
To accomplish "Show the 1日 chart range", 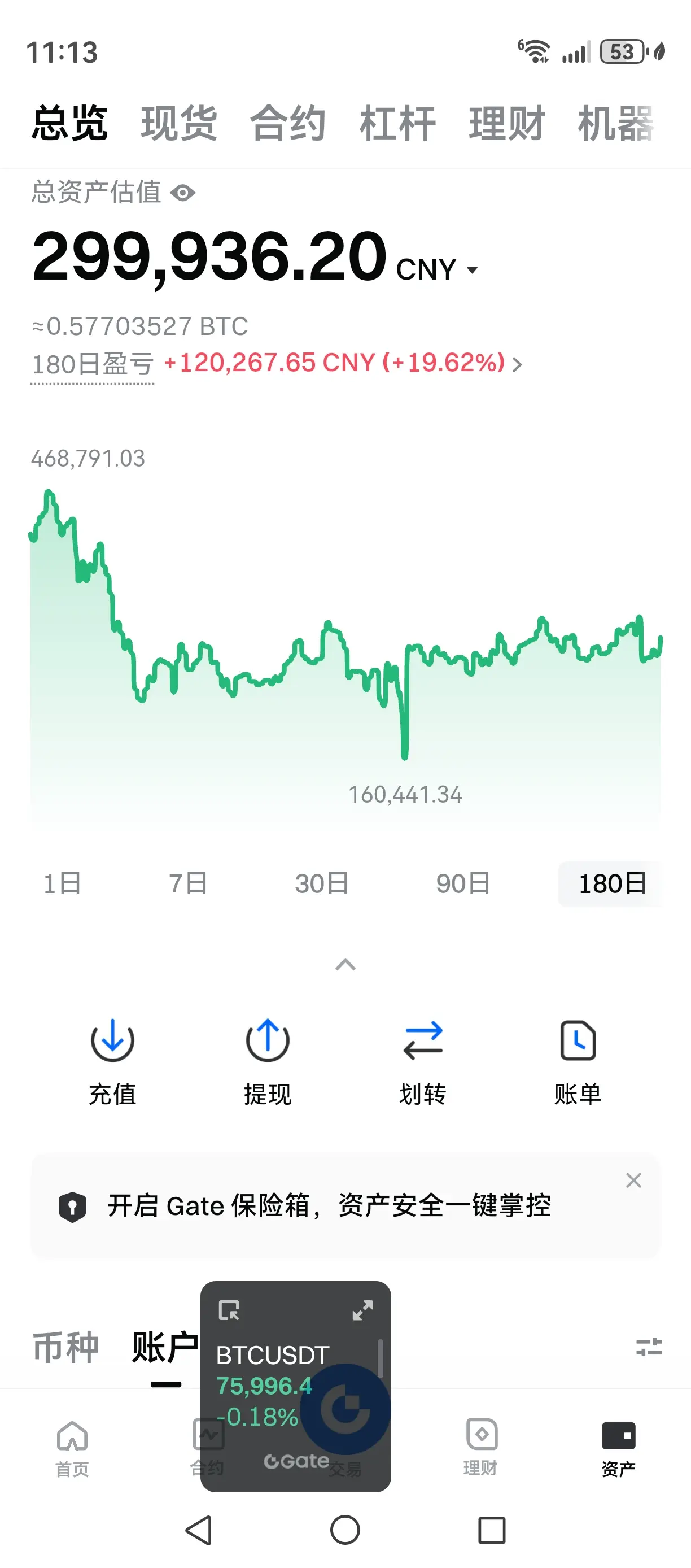I will (x=62, y=883).
